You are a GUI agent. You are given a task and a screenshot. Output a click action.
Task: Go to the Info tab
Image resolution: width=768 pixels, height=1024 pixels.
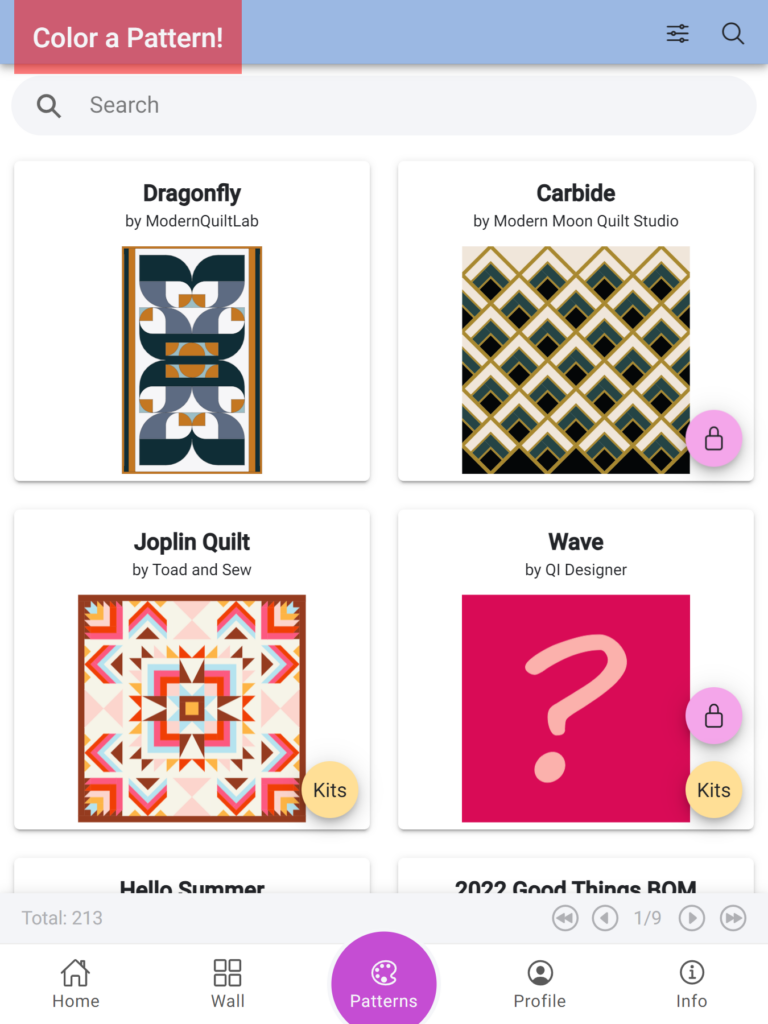pyautogui.click(x=691, y=984)
